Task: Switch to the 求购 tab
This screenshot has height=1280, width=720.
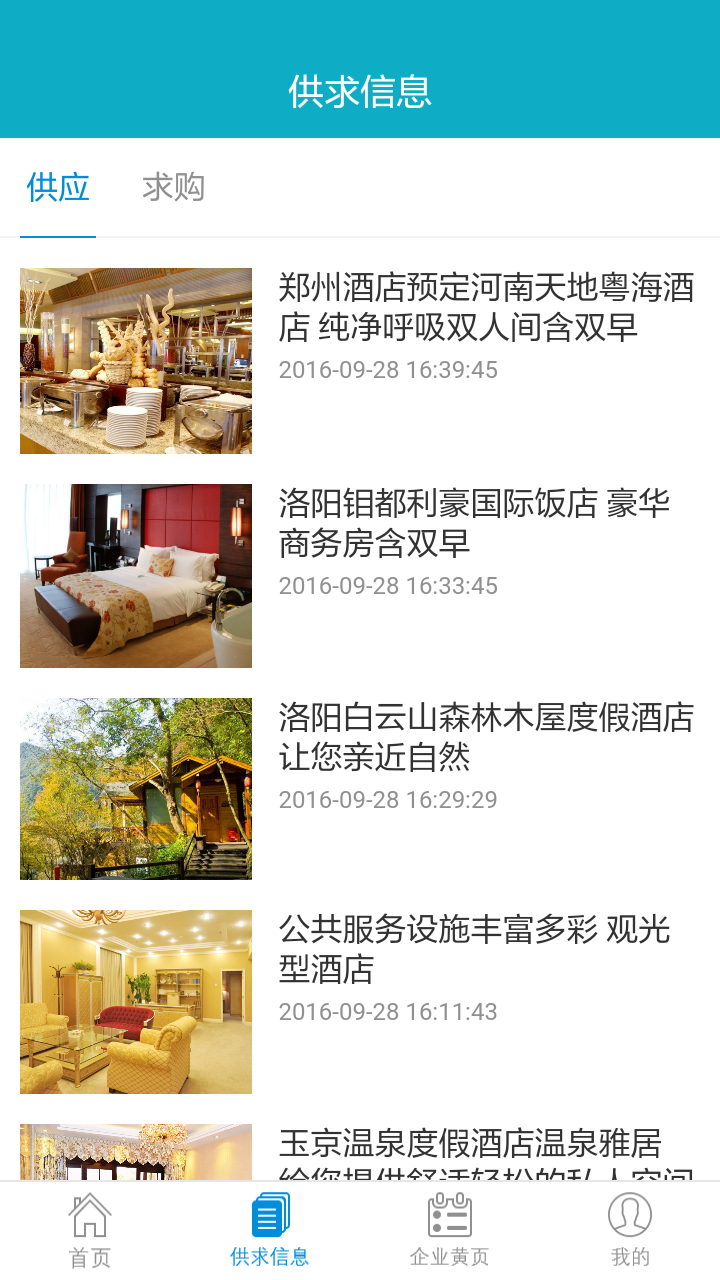Action: click(x=173, y=187)
